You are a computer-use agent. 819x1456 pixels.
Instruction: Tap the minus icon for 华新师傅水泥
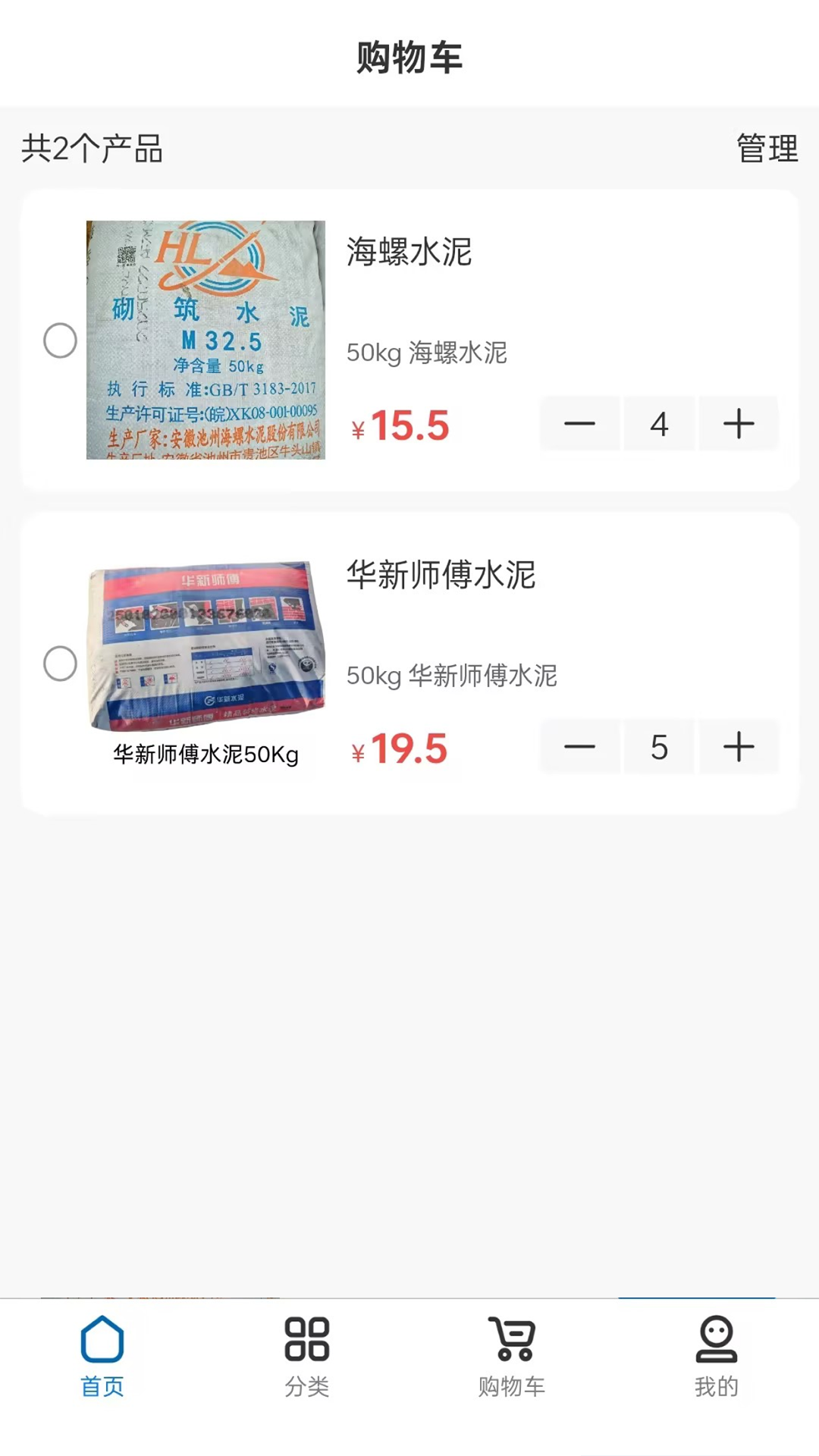click(x=580, y=747)
